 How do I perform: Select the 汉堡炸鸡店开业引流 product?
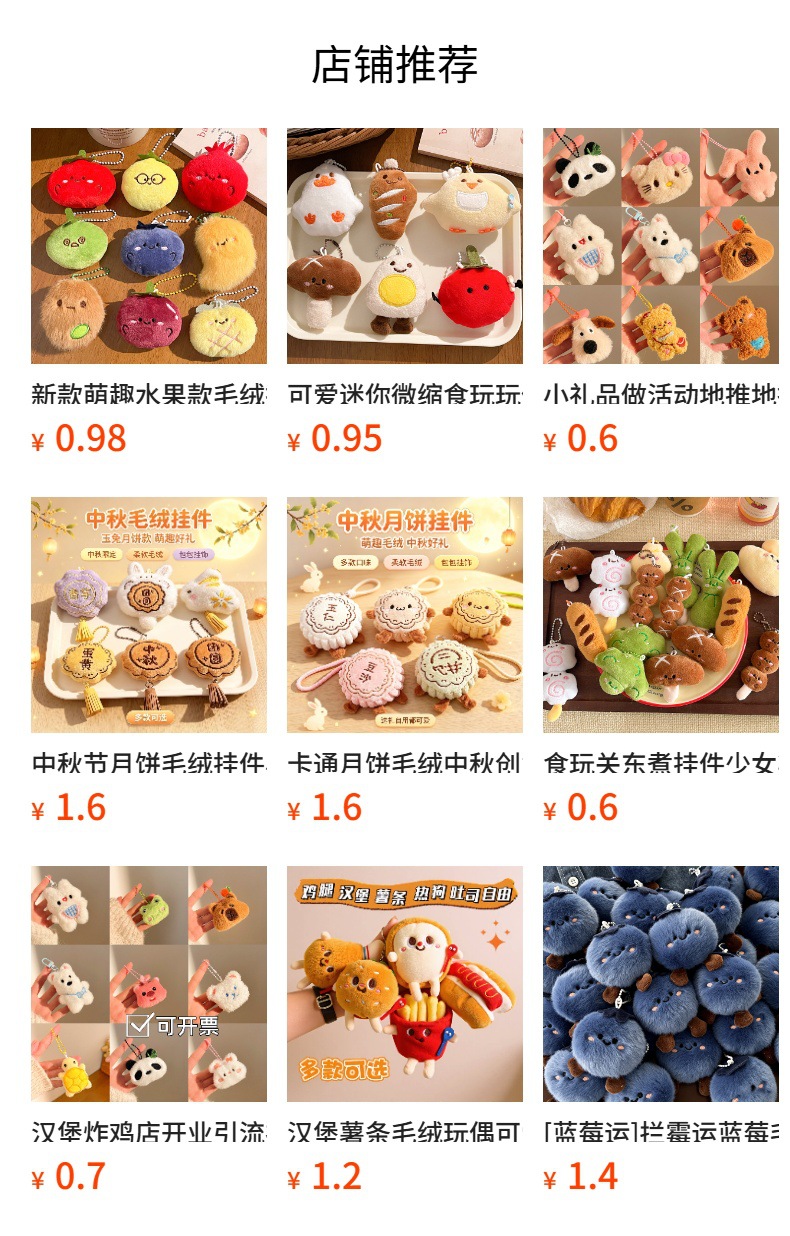(149, 1031)
